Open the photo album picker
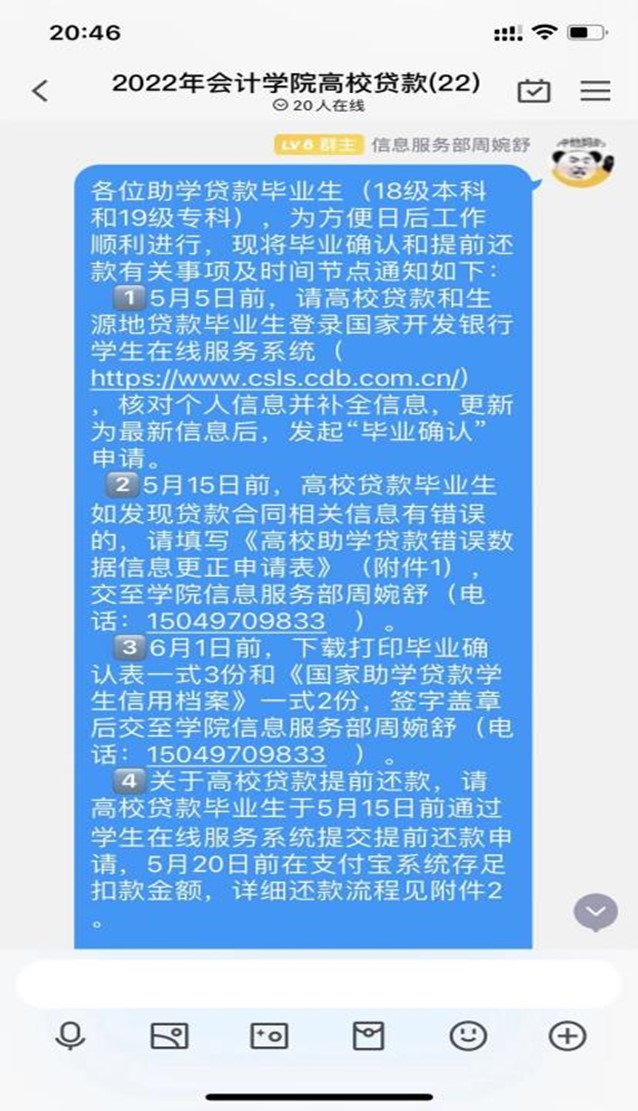 point(169,1036)
